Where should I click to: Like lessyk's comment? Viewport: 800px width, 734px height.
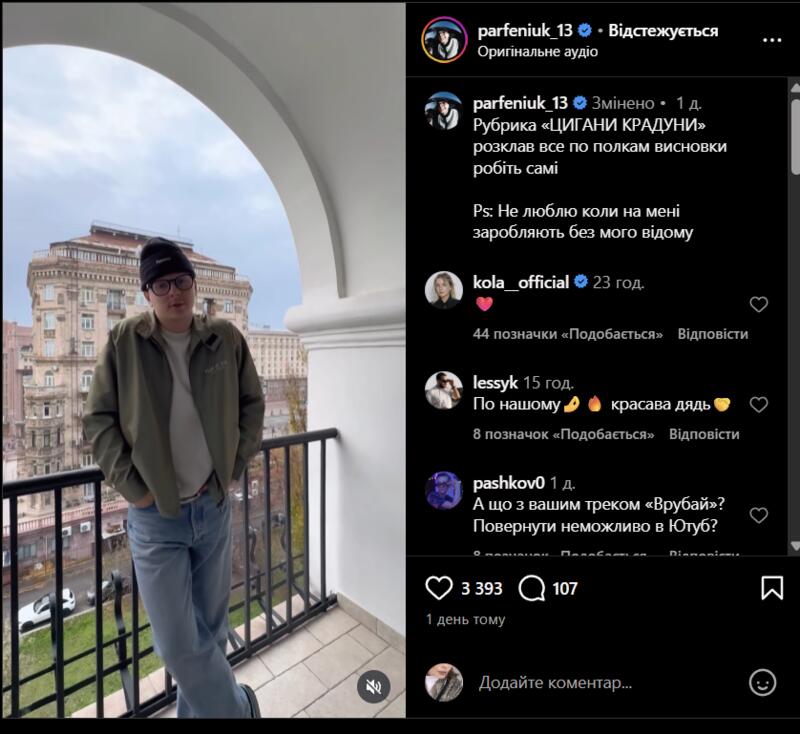click(758, 404)
